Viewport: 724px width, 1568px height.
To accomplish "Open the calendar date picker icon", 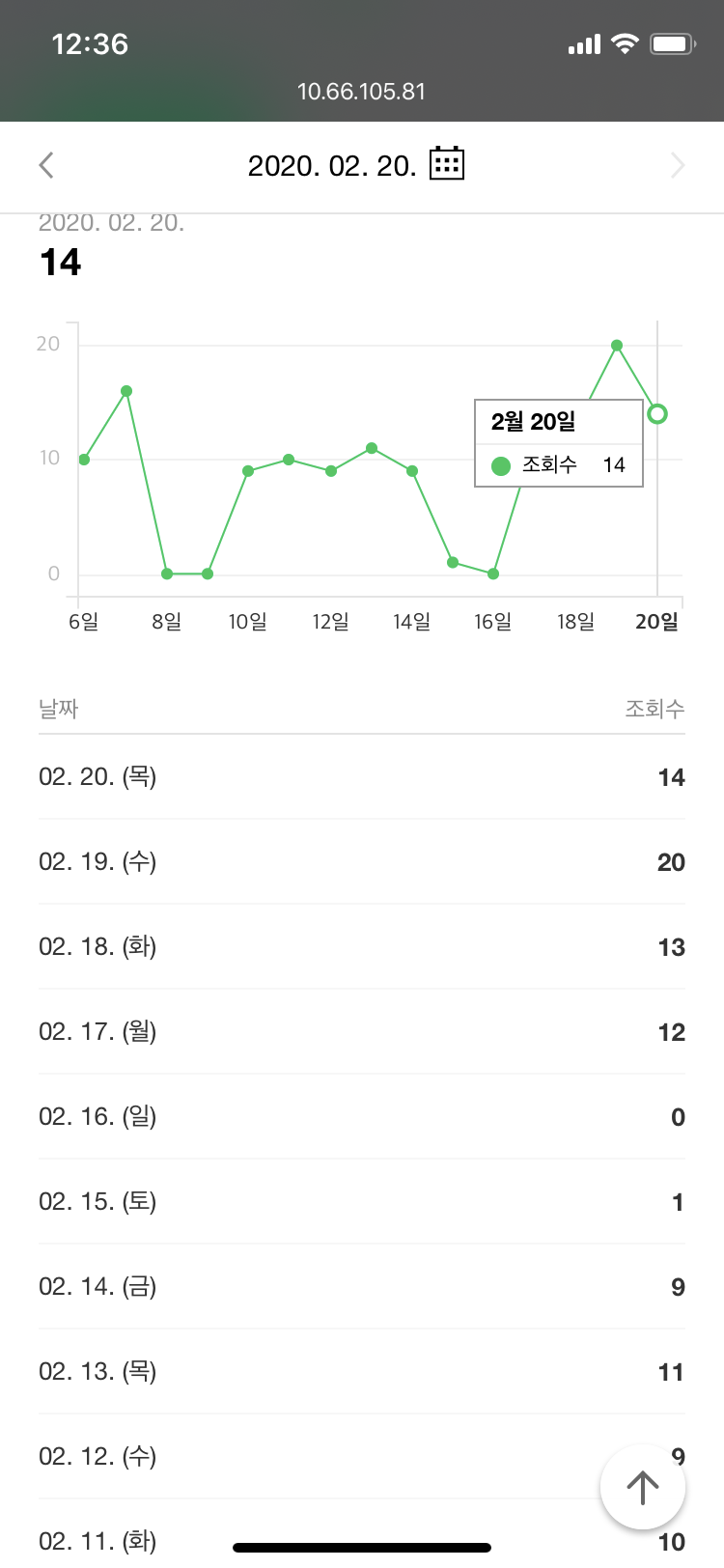I will 448,162.
